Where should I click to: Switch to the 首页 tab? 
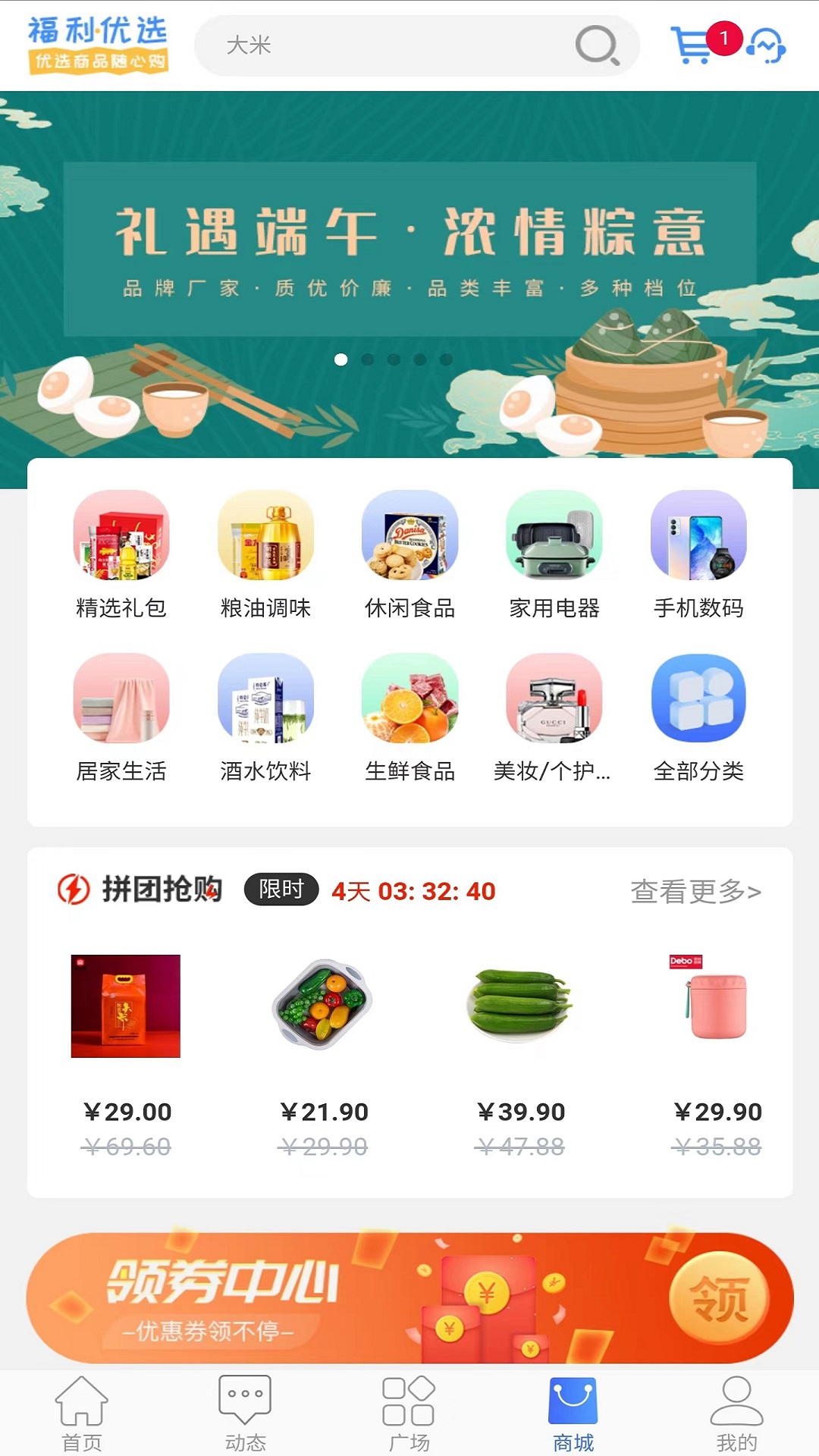(82, 1414)
